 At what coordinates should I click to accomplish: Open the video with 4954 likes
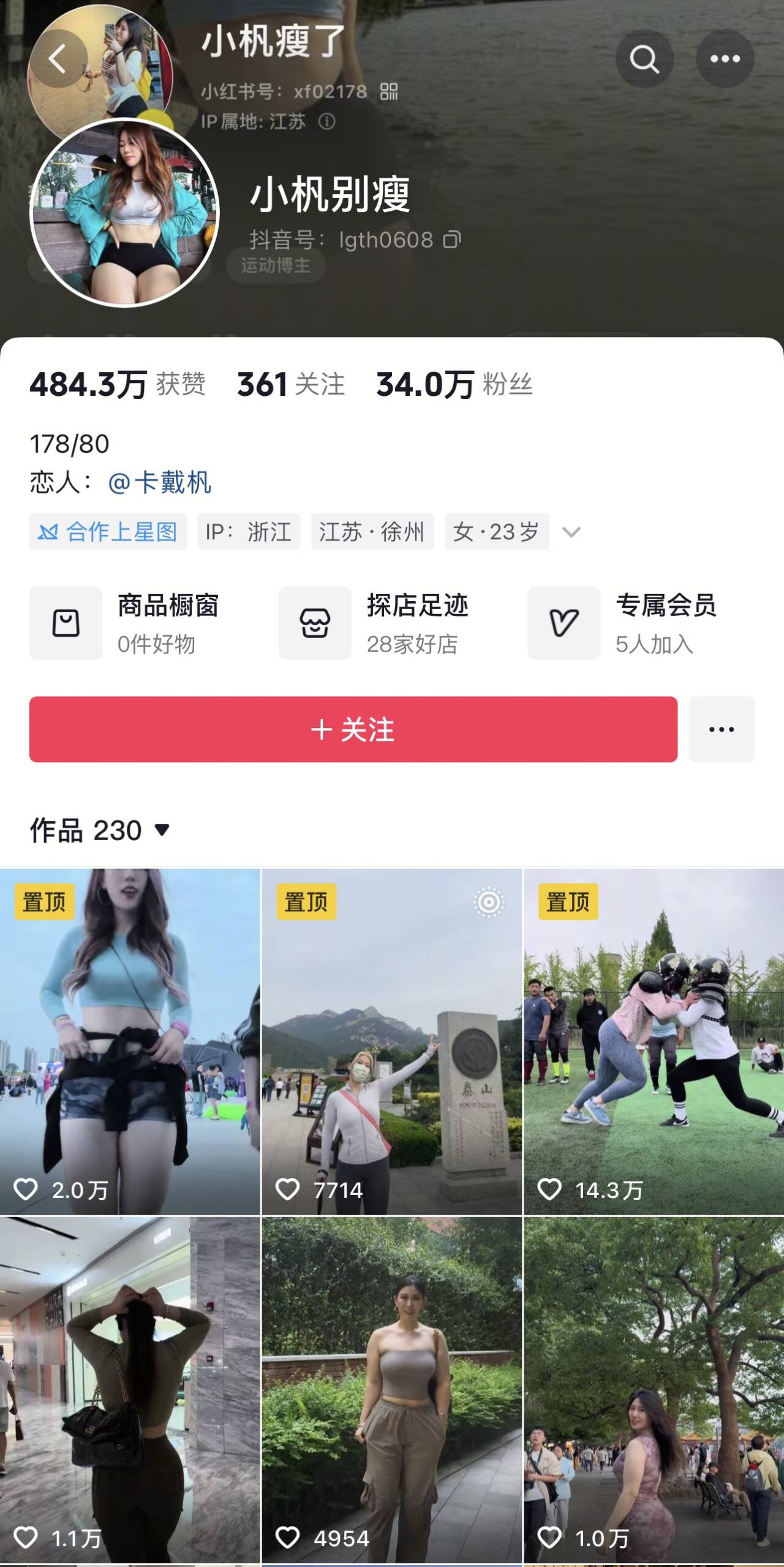(x=391, y=1391)
